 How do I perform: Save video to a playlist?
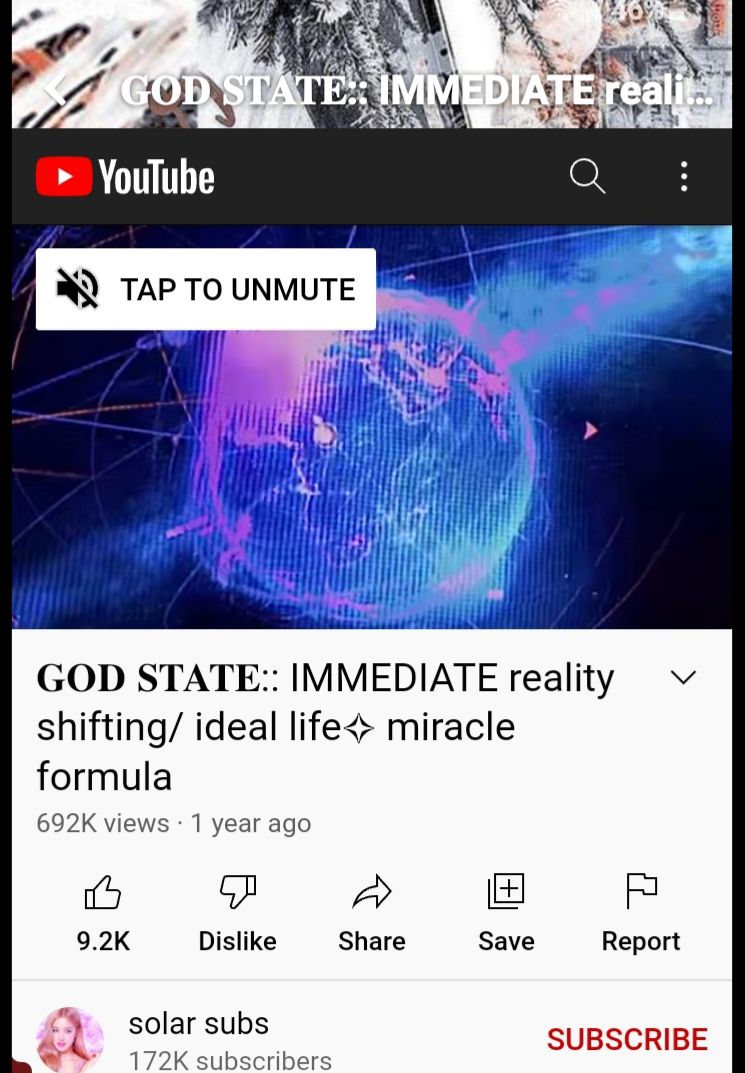[506, 909]
